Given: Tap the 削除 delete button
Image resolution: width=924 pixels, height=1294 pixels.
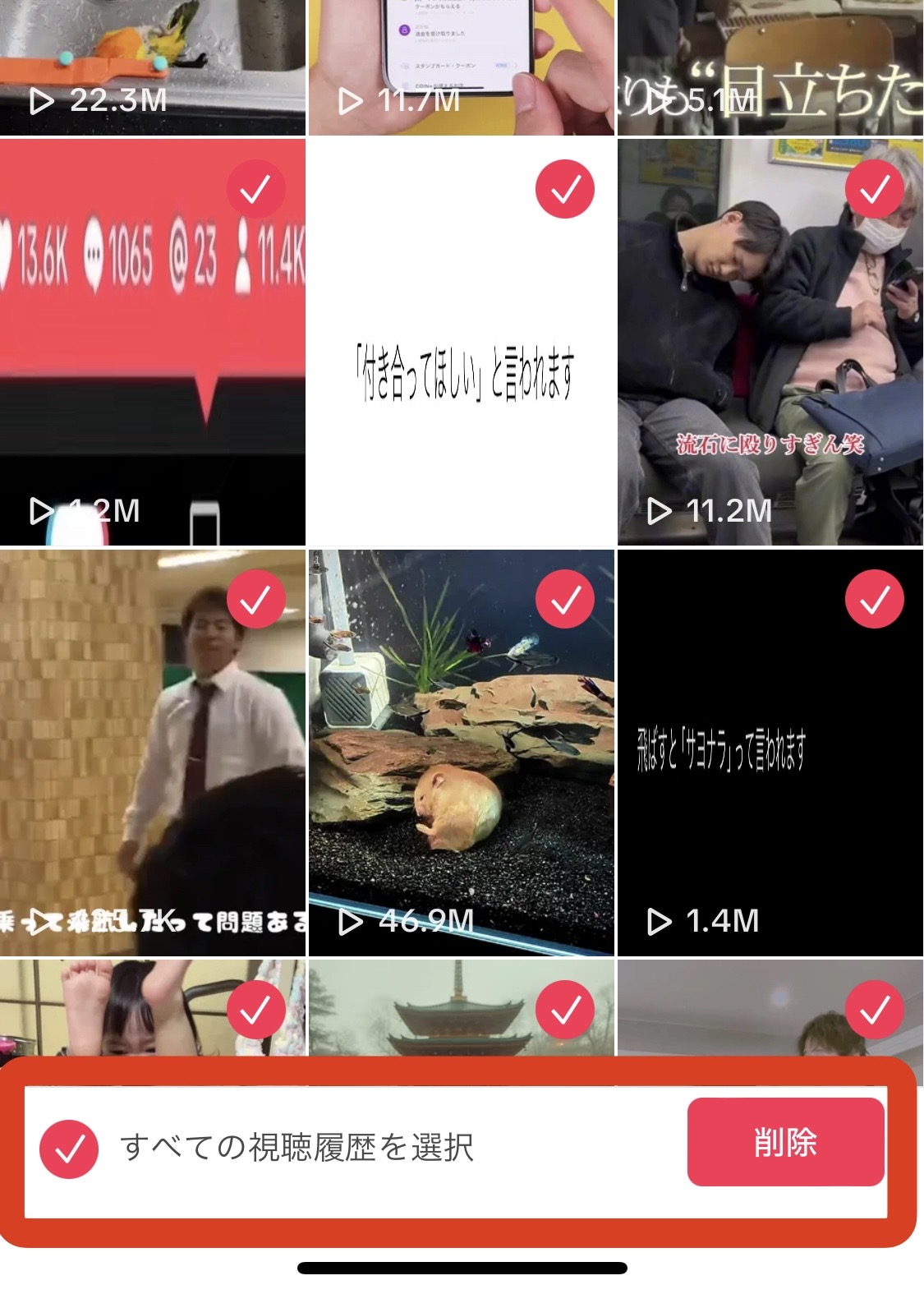Looking at the screenshot, I should [785, 1142].
